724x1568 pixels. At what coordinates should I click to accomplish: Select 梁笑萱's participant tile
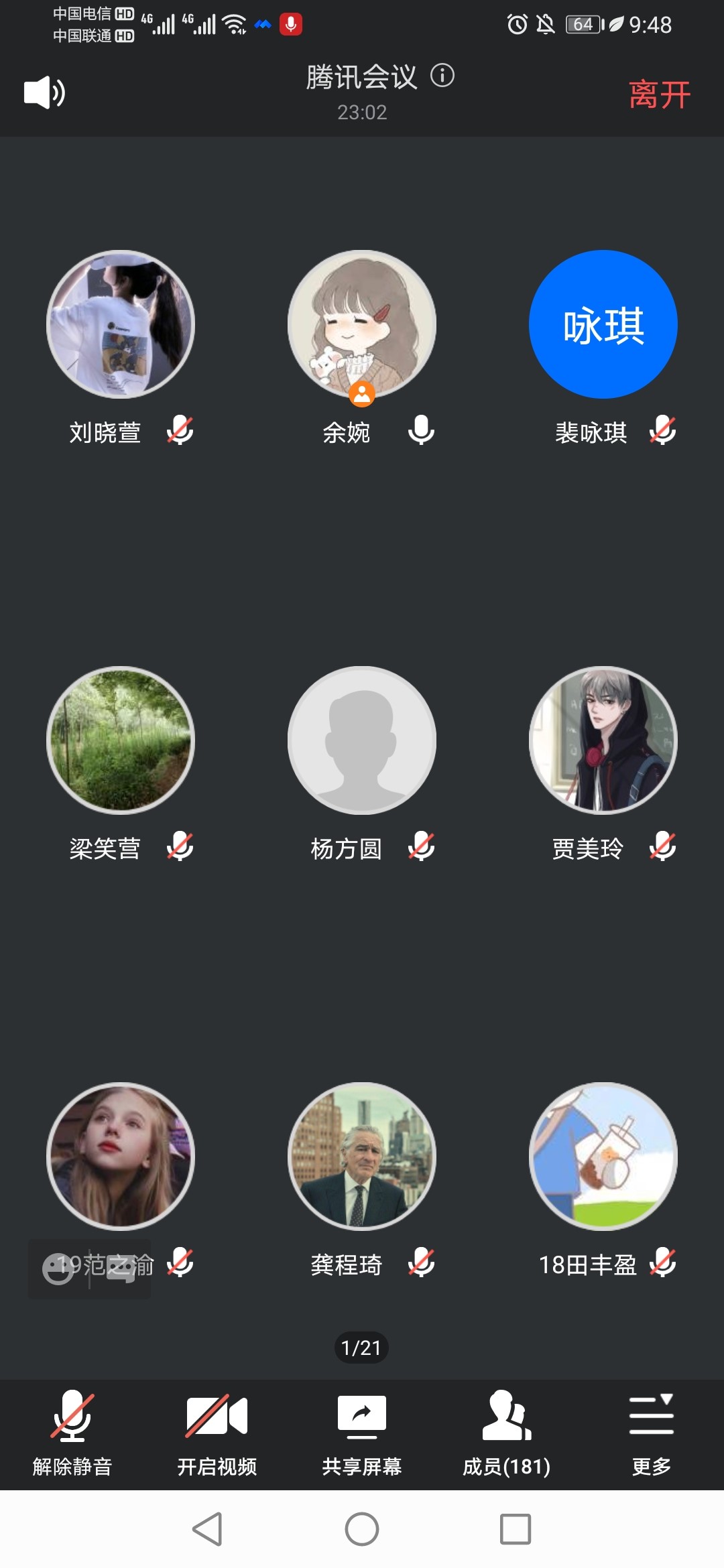[121, 740]
